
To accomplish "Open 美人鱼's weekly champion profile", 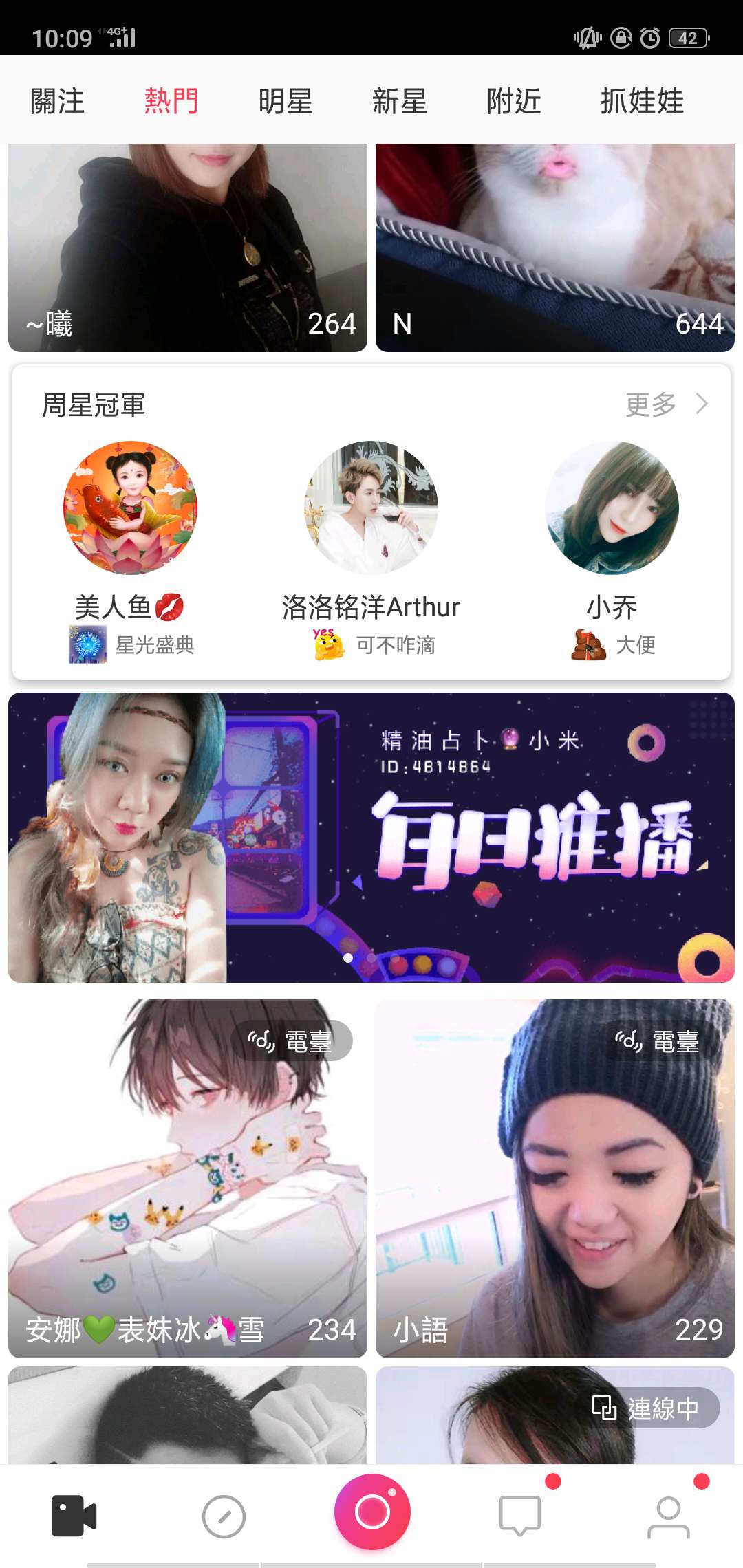I will (x=130, y=508).
